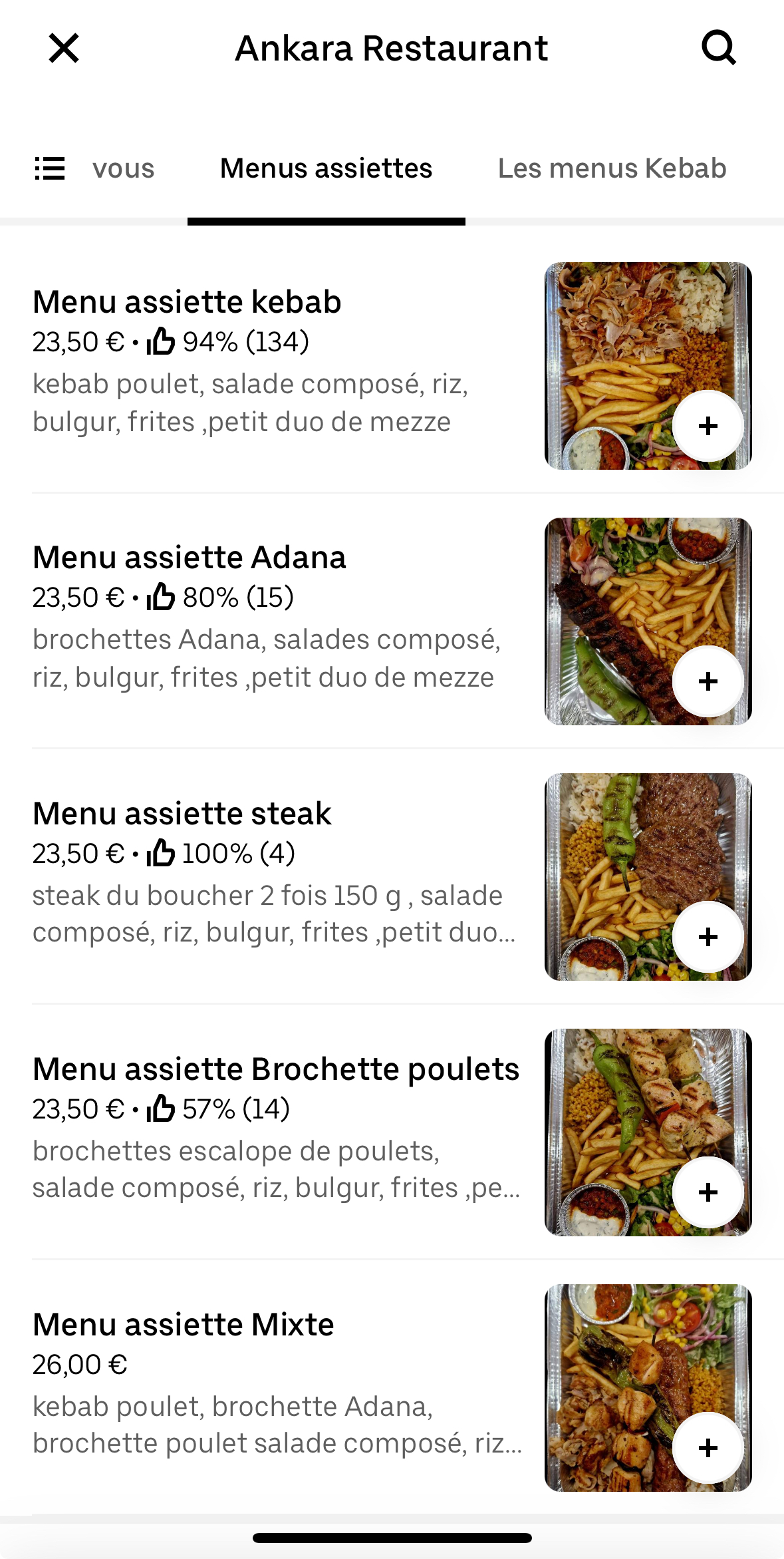Viewport: 784px width, 1559px height.
Task: Add Menu assiette Mixte to cart
Action: (708, 1448)
